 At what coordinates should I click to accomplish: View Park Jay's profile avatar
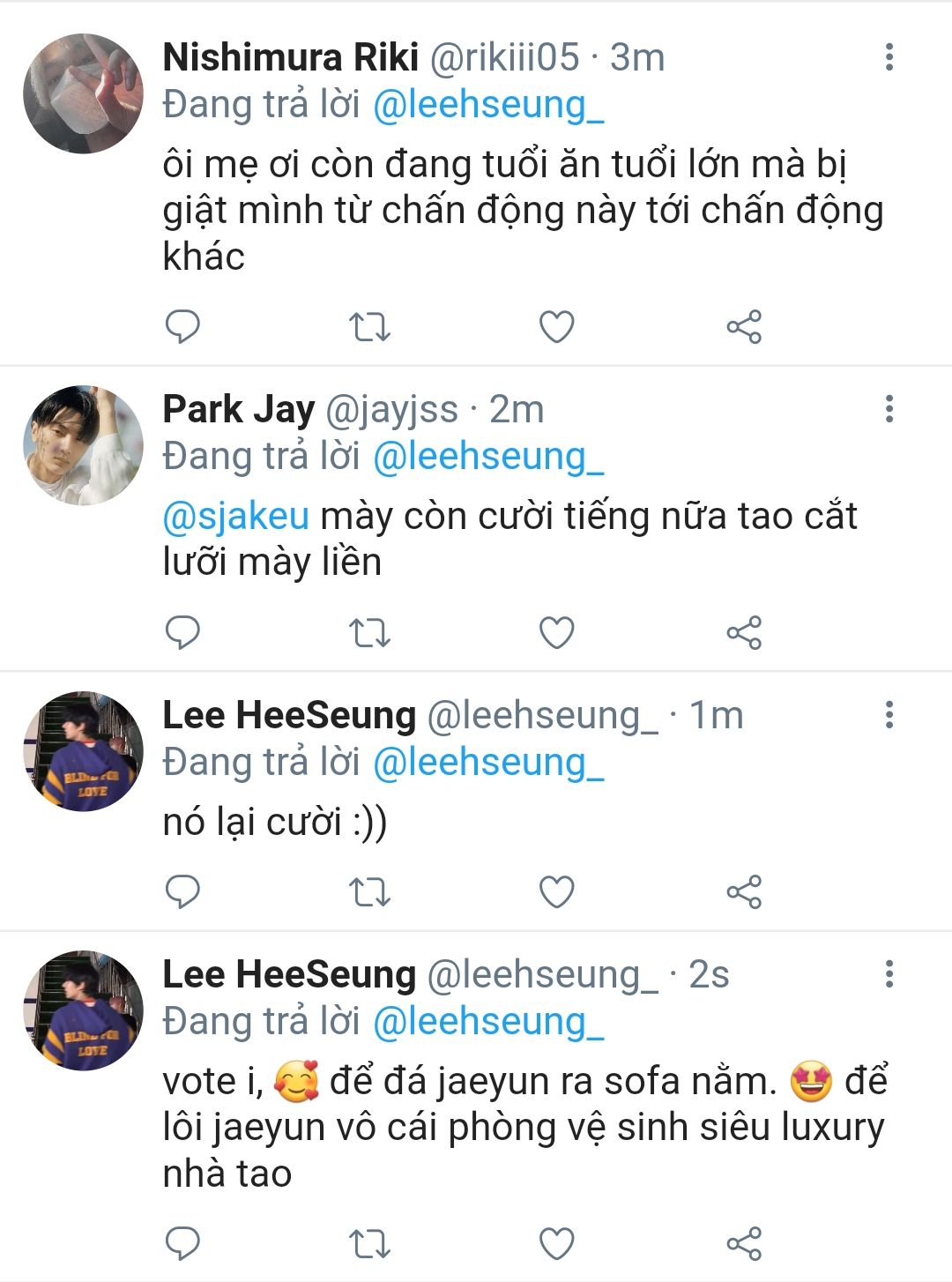tap(83, 445)
